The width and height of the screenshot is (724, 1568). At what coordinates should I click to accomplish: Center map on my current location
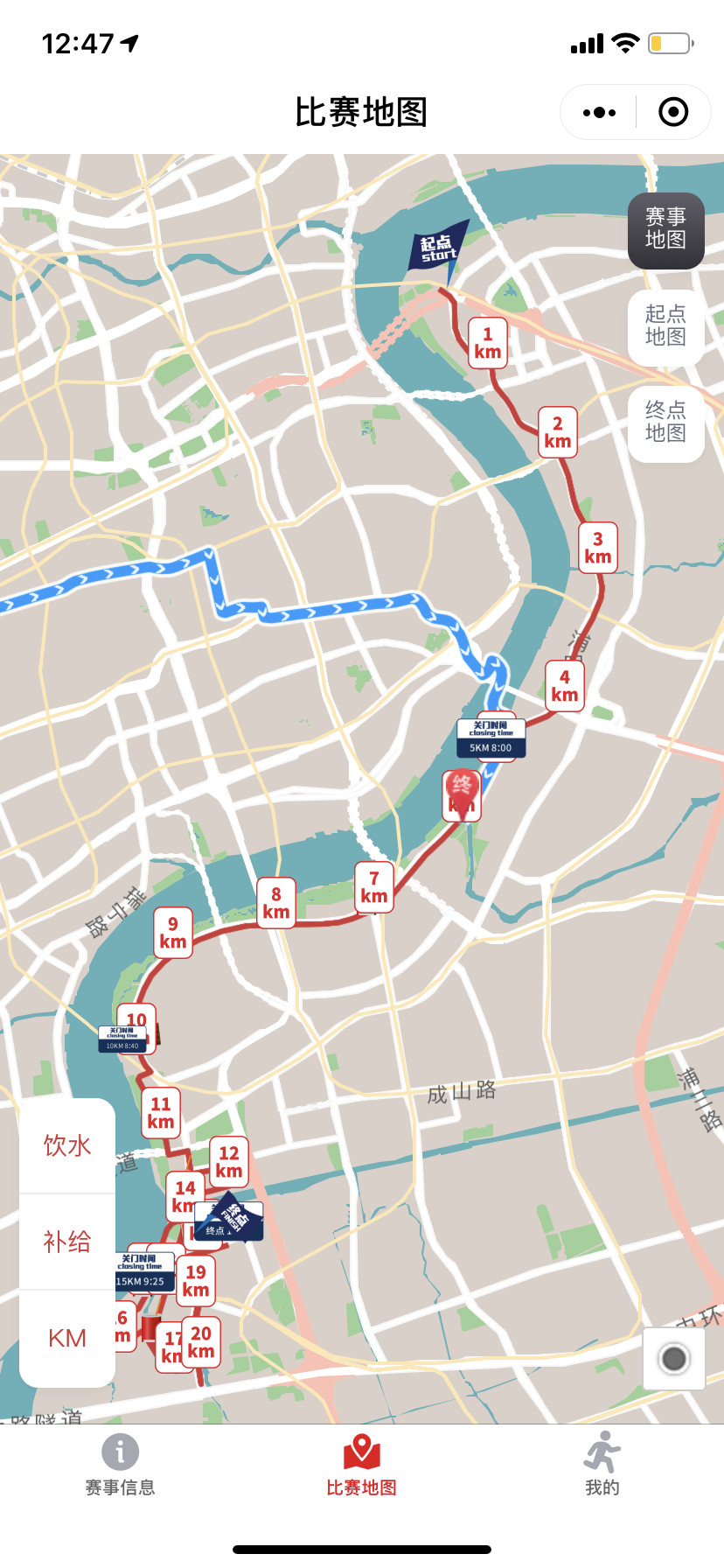click(x=673, y=1359)
